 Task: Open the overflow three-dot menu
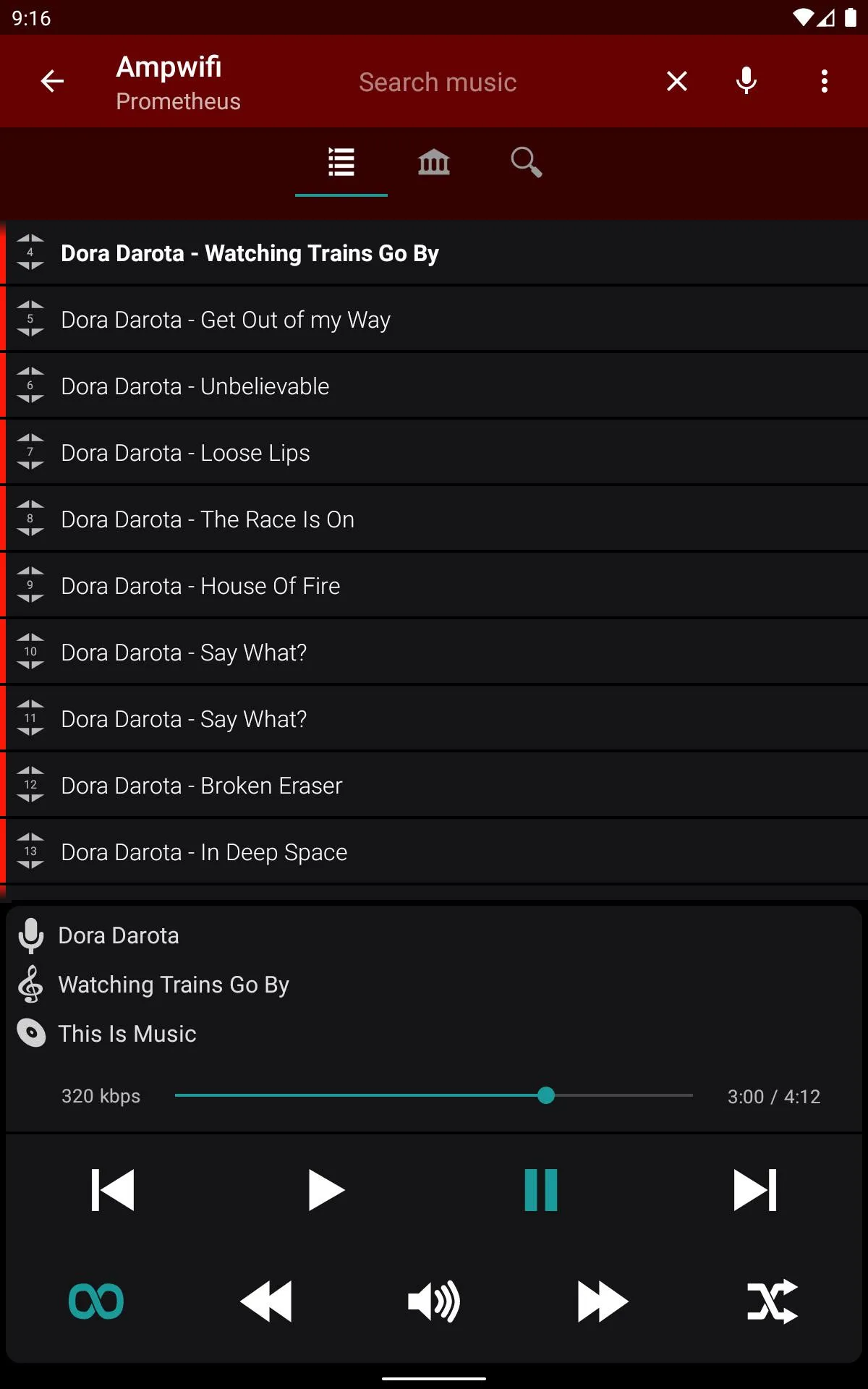tap(824, 81)
